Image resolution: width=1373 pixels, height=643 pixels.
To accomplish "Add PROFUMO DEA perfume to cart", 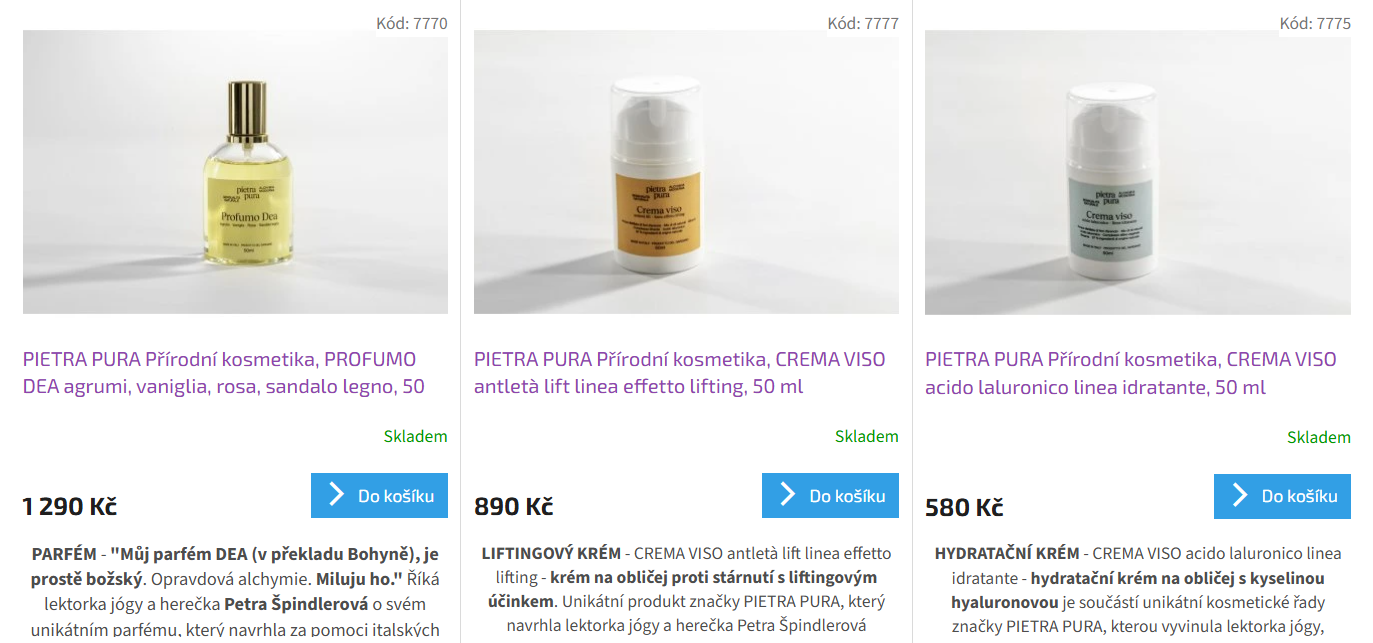I will (379, 496).
